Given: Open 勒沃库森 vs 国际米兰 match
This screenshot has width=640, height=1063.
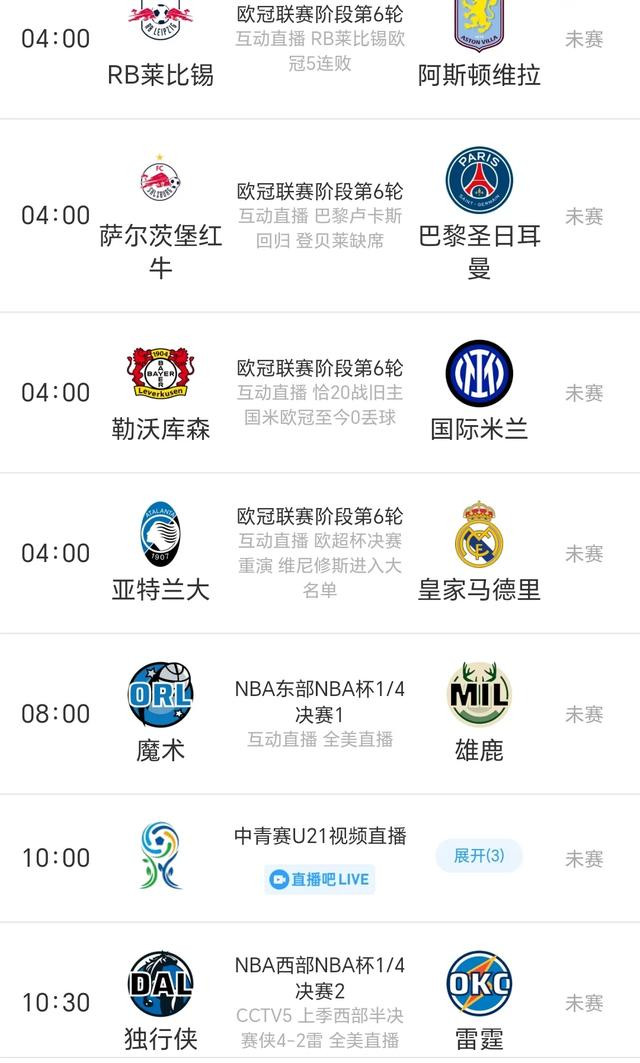Looking at the screenshot, I should click(x=320, y=392).
